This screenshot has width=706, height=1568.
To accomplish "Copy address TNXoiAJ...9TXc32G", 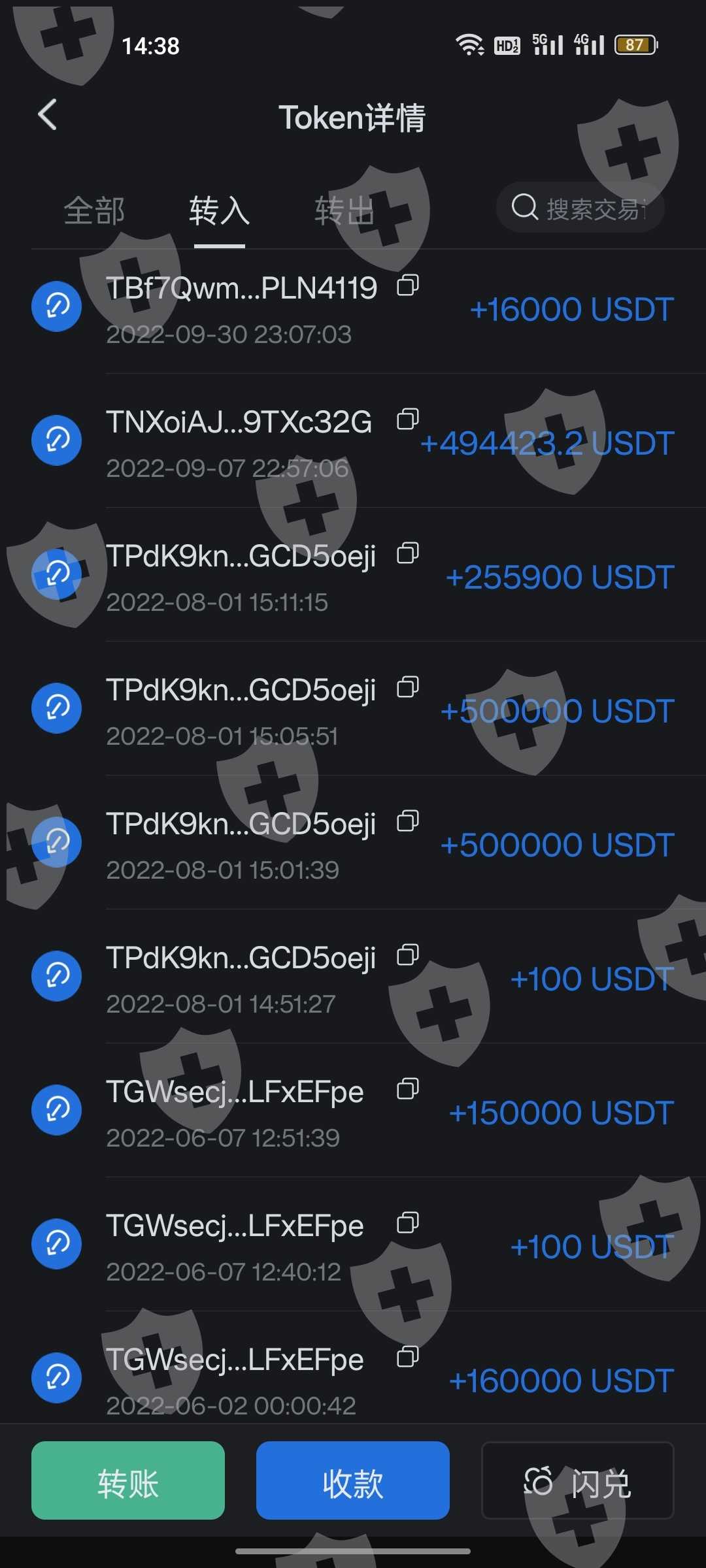I will tap(408, 419).
